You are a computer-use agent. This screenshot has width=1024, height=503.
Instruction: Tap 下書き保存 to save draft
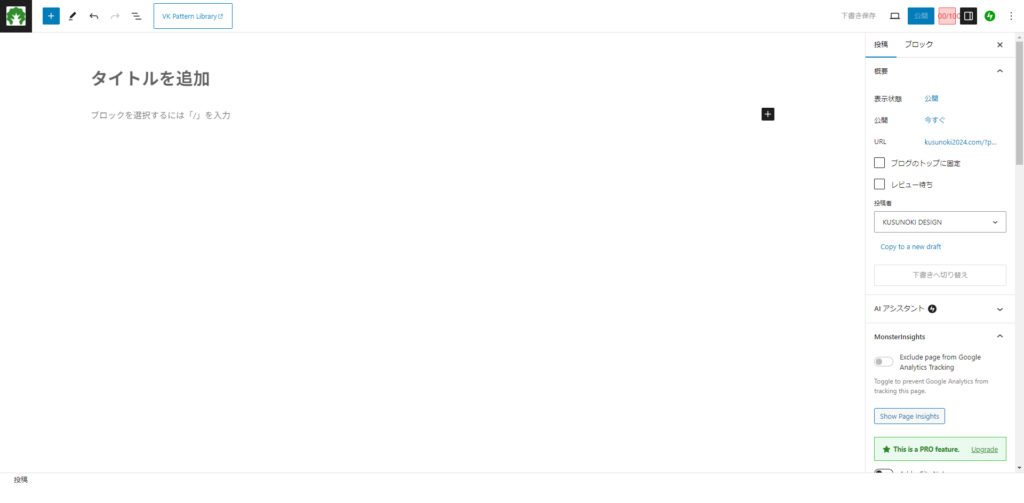point(858,16)
